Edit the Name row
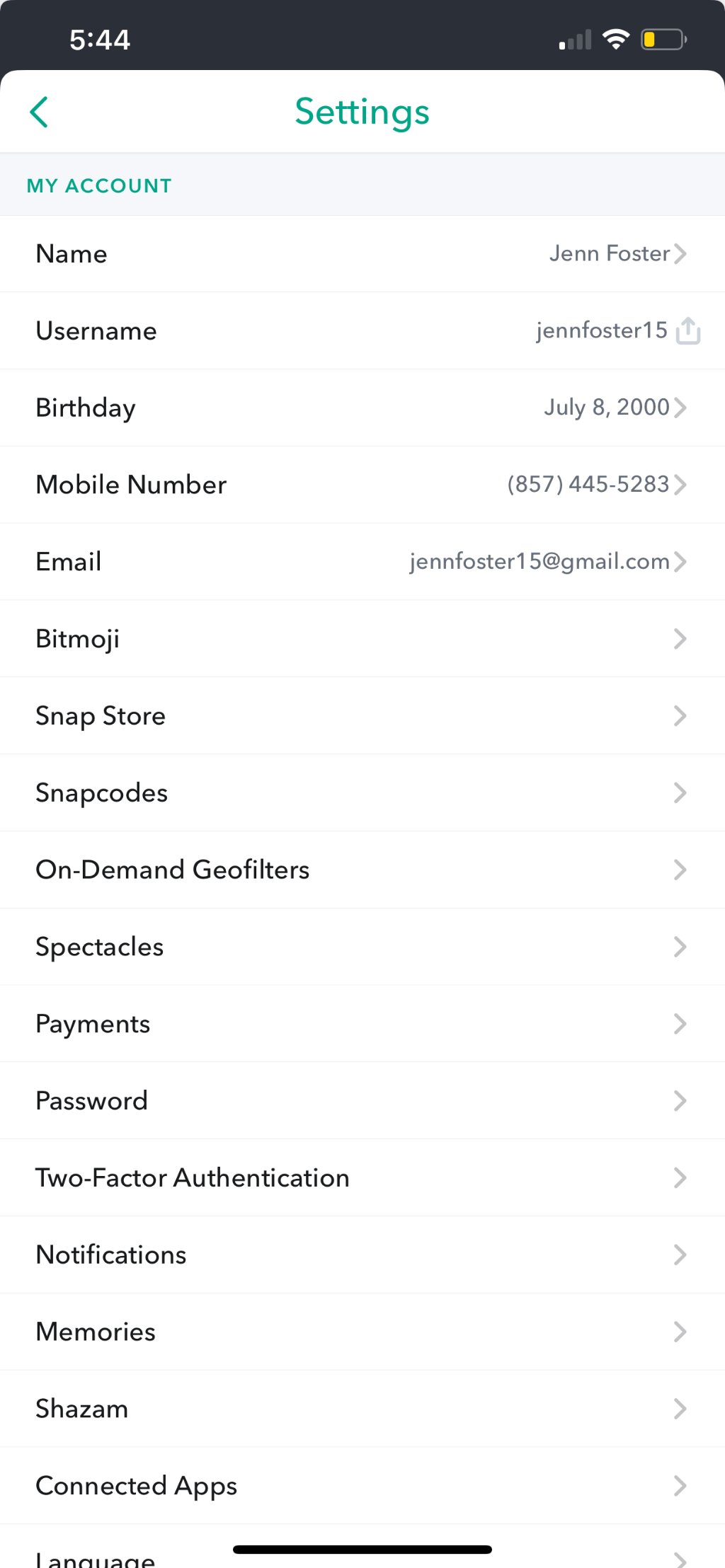 pos(362,254)
